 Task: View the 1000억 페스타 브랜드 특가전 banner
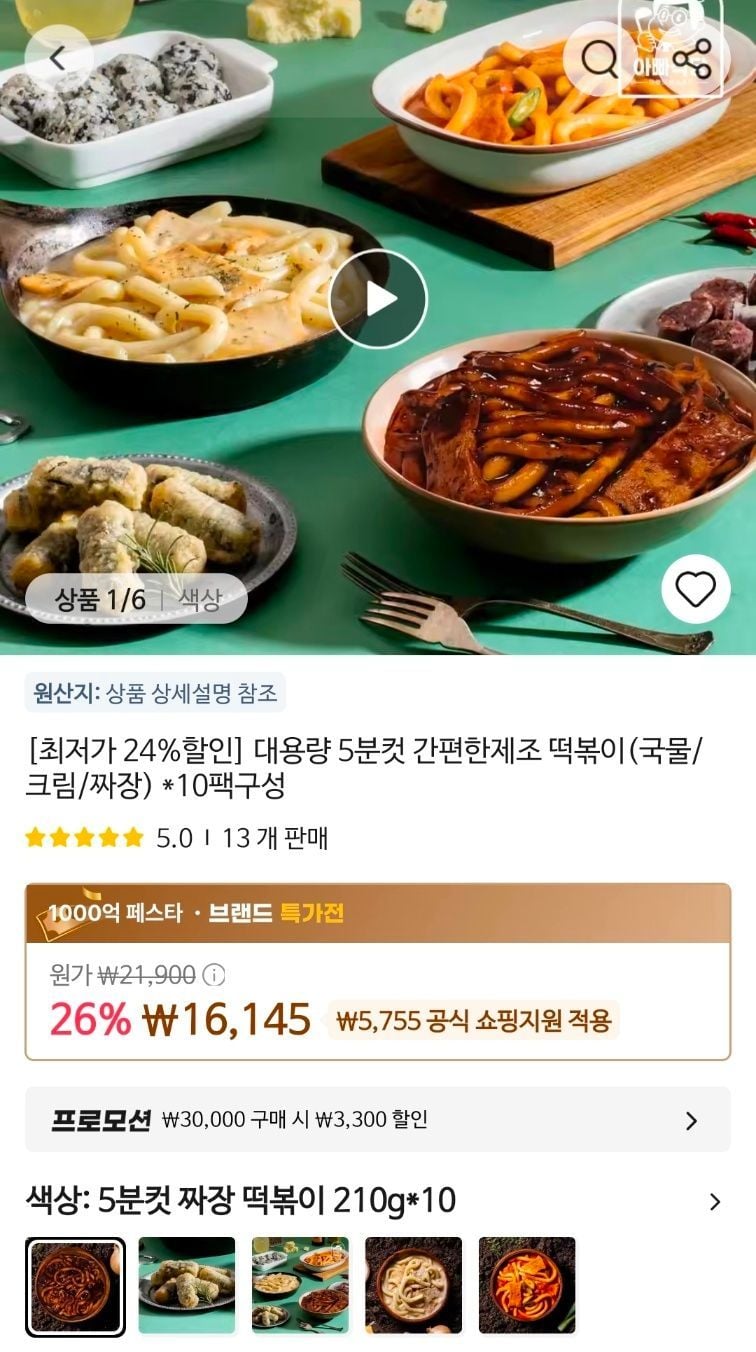pos(378,913)
